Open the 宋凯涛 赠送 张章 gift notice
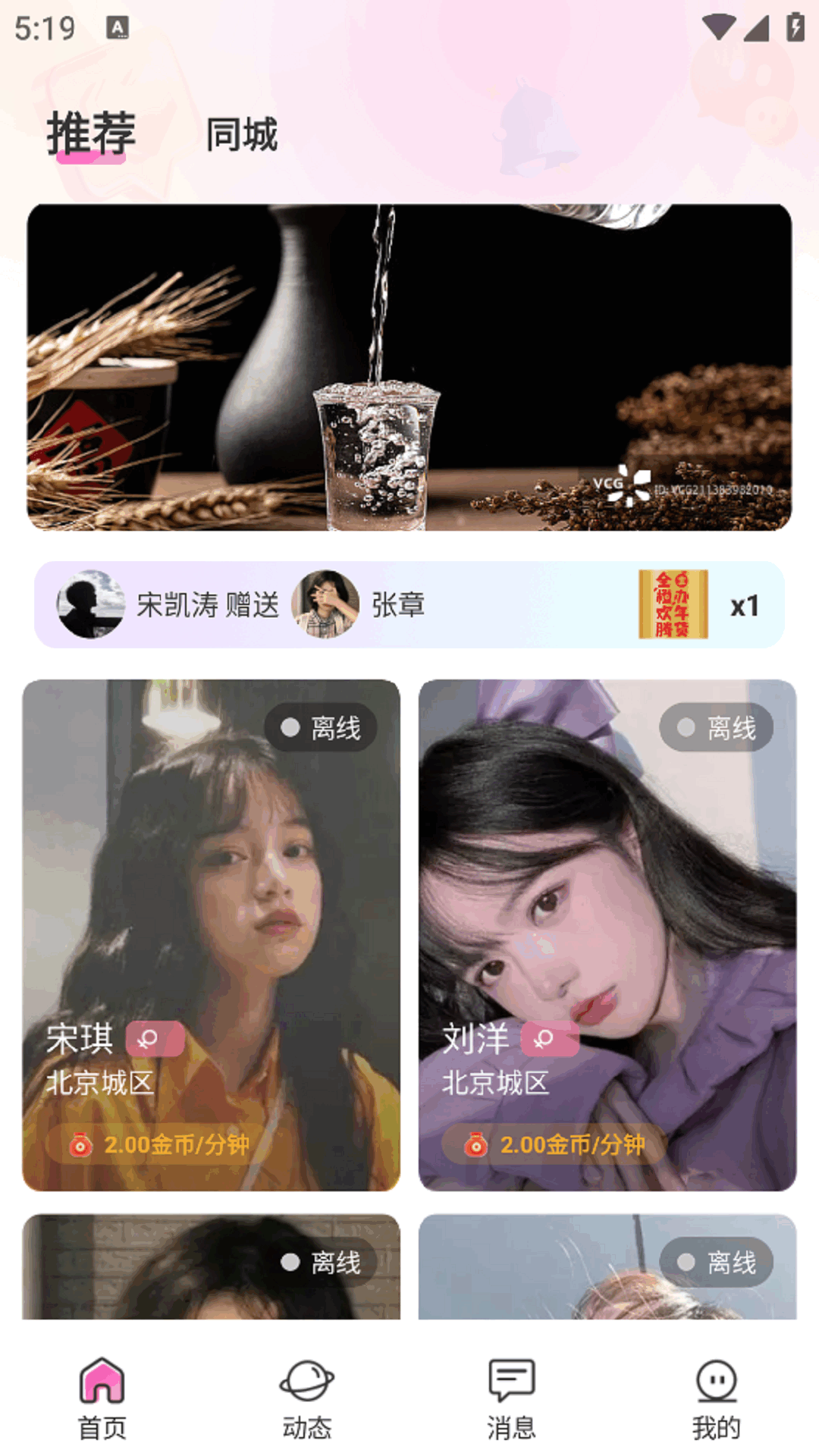This screenshot has height=1456, width=819. 409,605
